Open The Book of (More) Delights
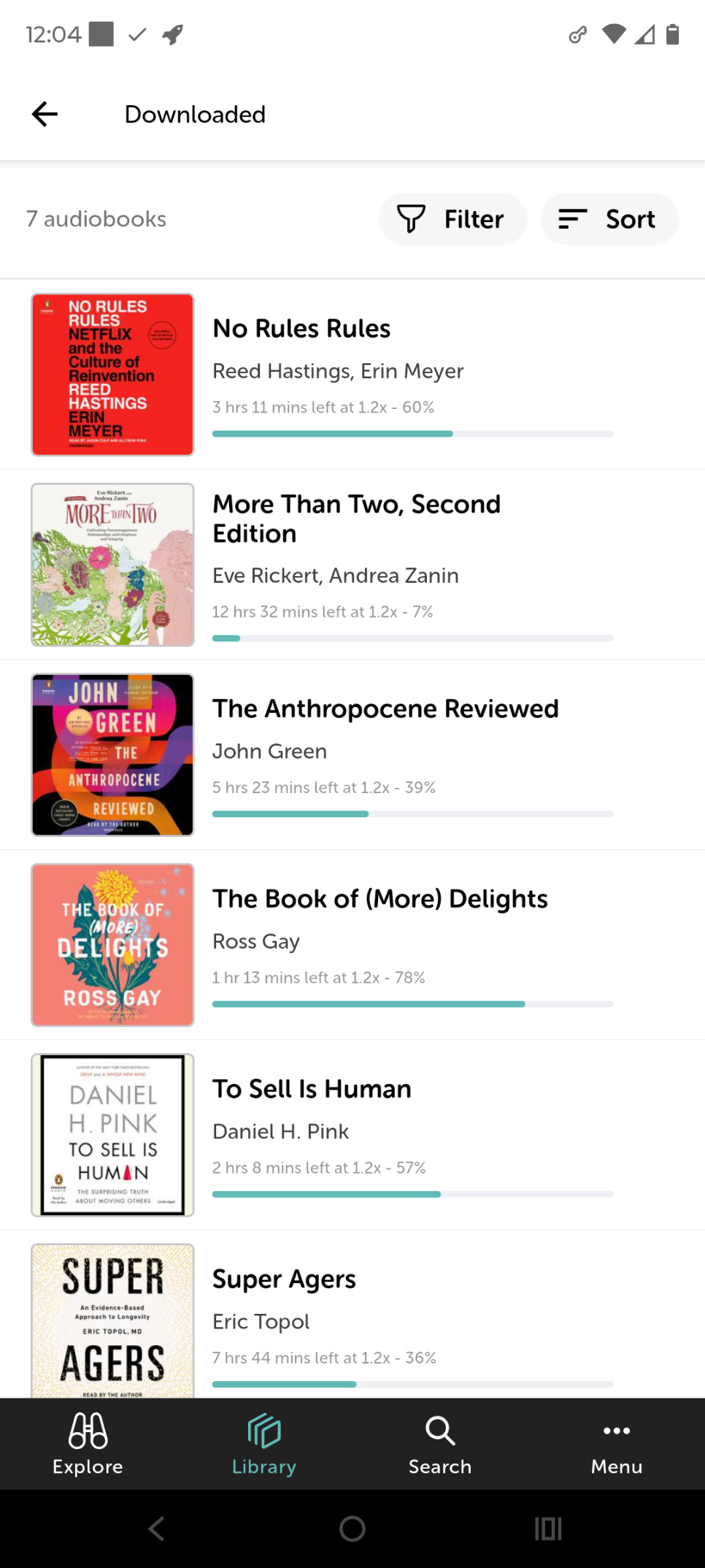Screen dimensions: 705x1568 (352, 945)
